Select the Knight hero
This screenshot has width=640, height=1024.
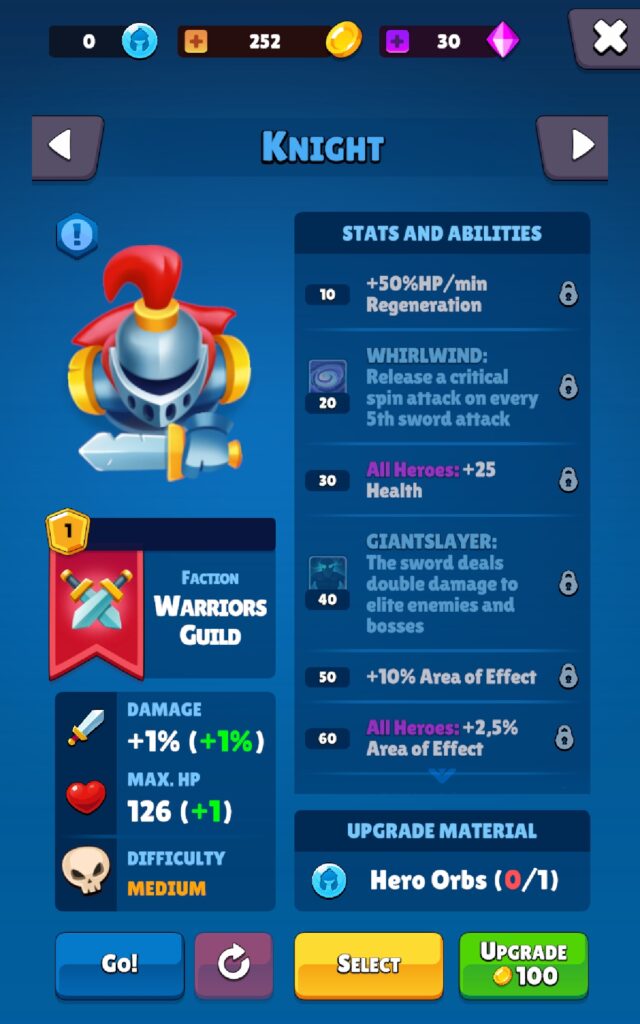click(368, 964)
